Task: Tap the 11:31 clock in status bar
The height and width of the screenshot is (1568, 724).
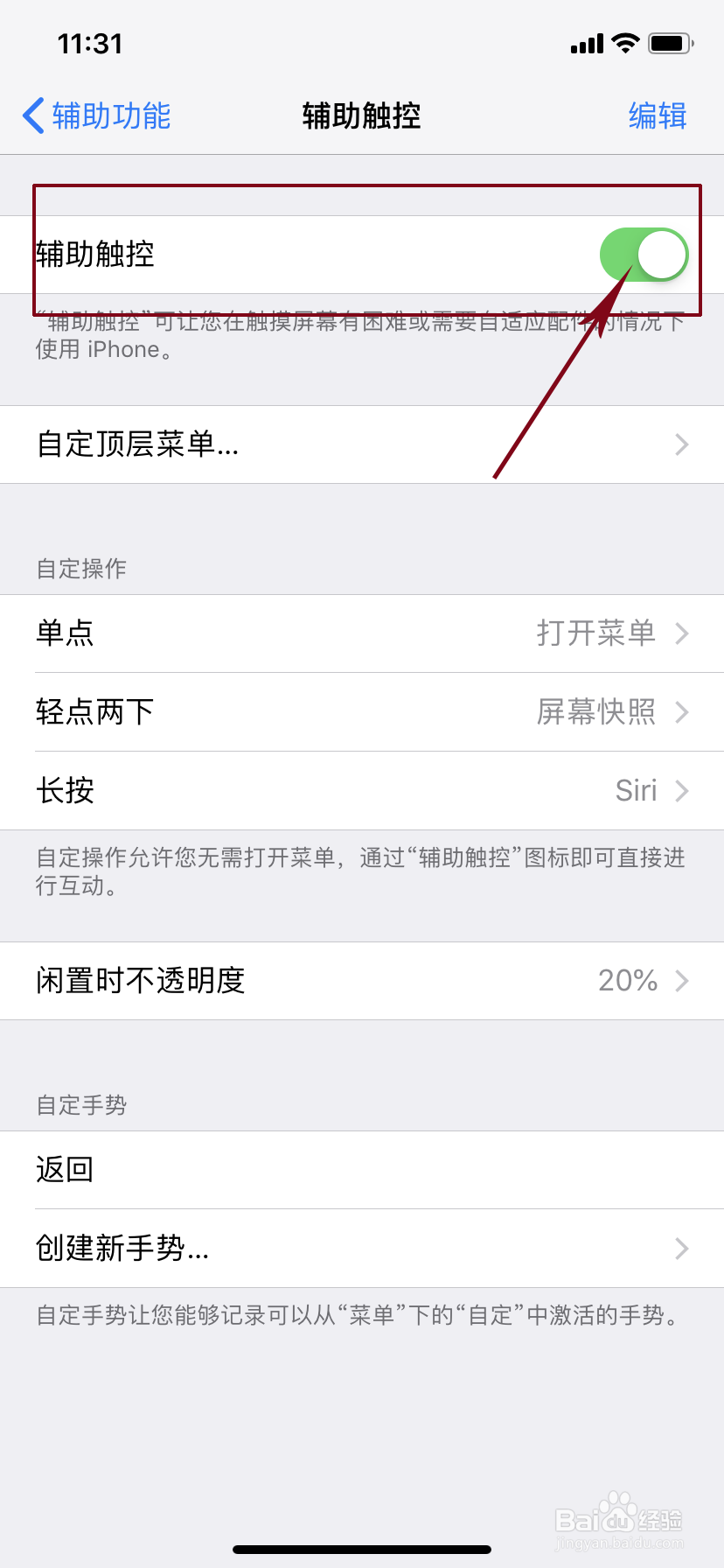Action: pyautogui.click(x=92, y=43)
